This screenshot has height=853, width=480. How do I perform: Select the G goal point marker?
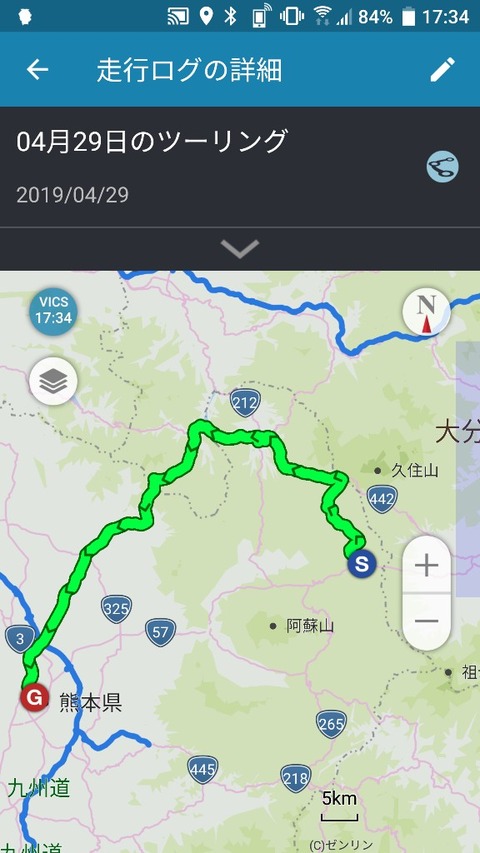[35, 697]
